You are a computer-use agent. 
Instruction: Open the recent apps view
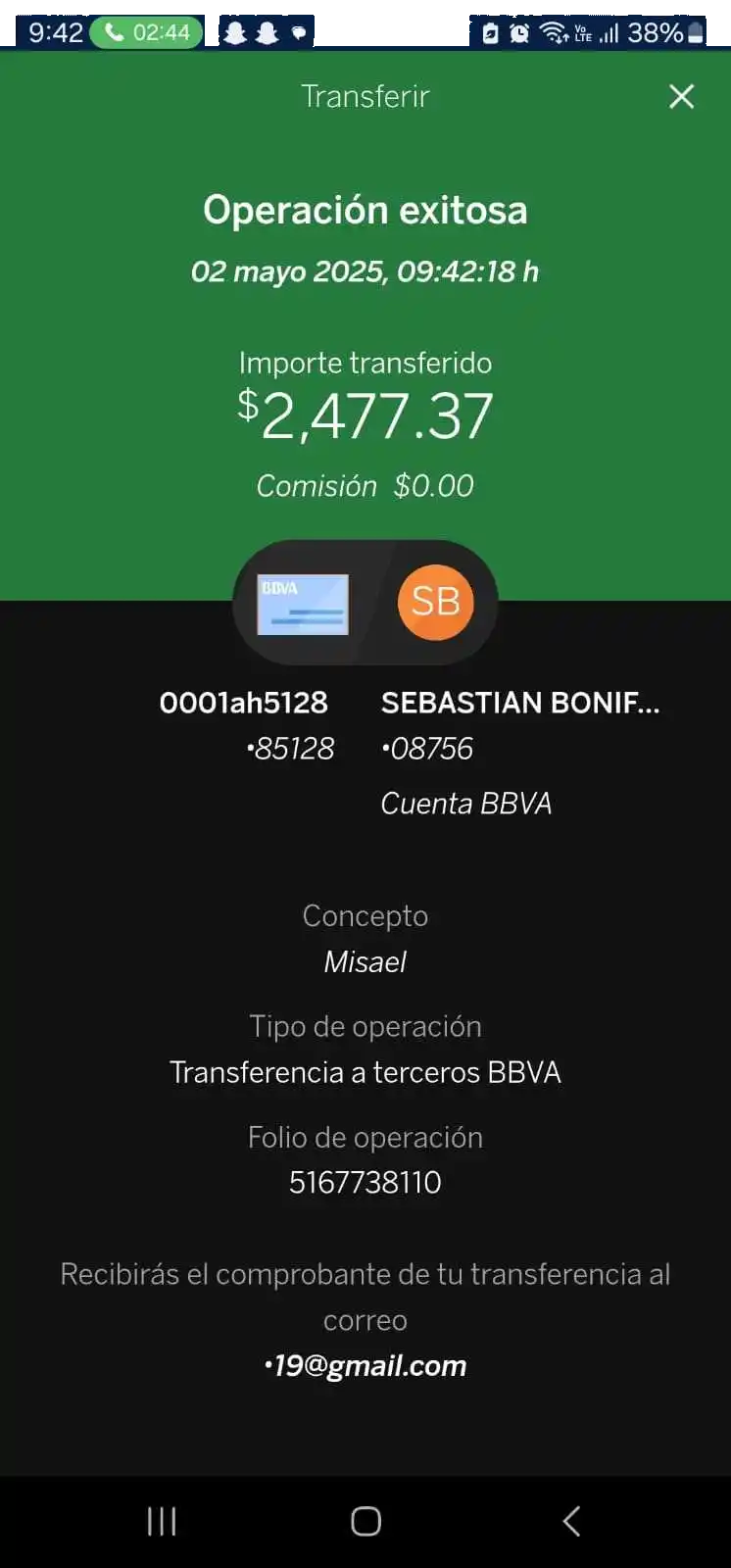162,1521
